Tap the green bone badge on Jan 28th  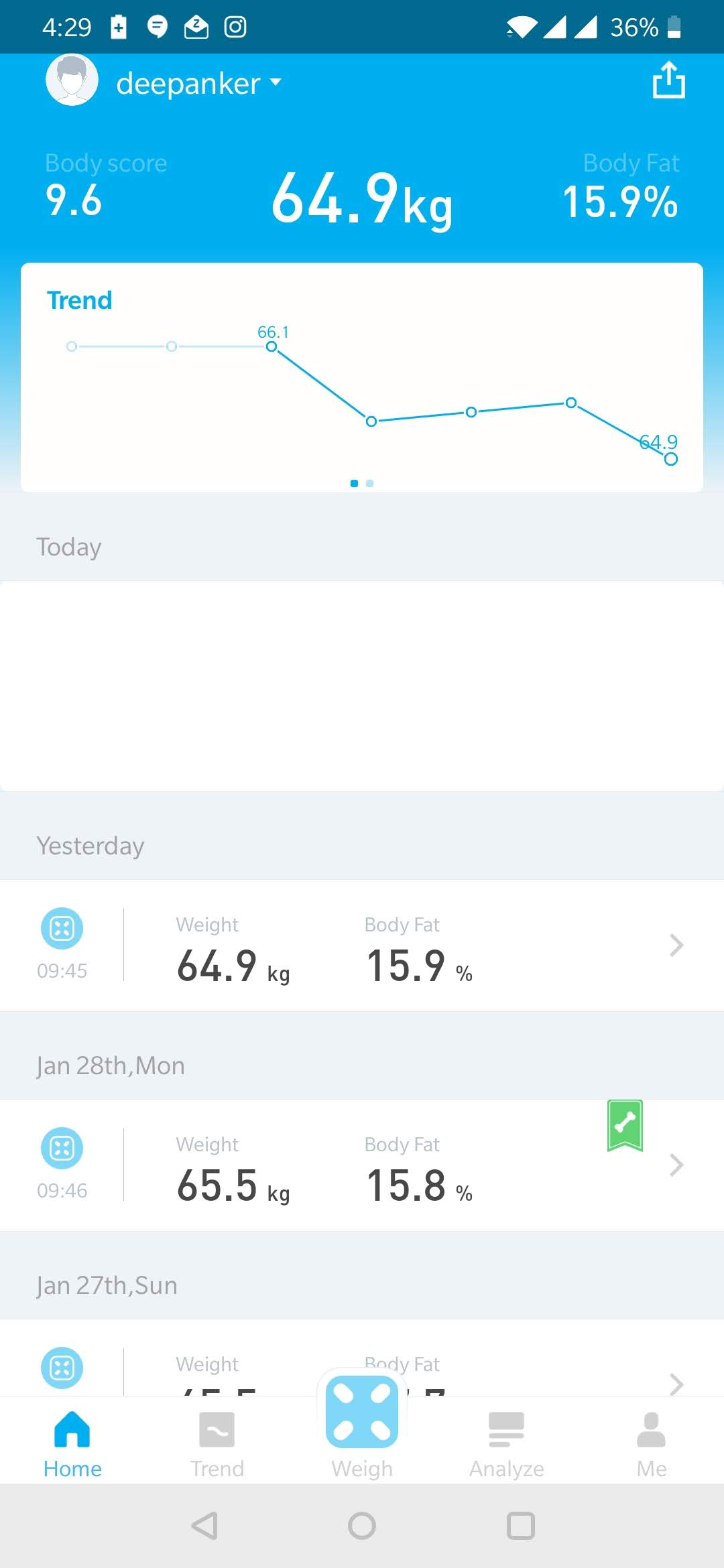[x=625, y=1126]
